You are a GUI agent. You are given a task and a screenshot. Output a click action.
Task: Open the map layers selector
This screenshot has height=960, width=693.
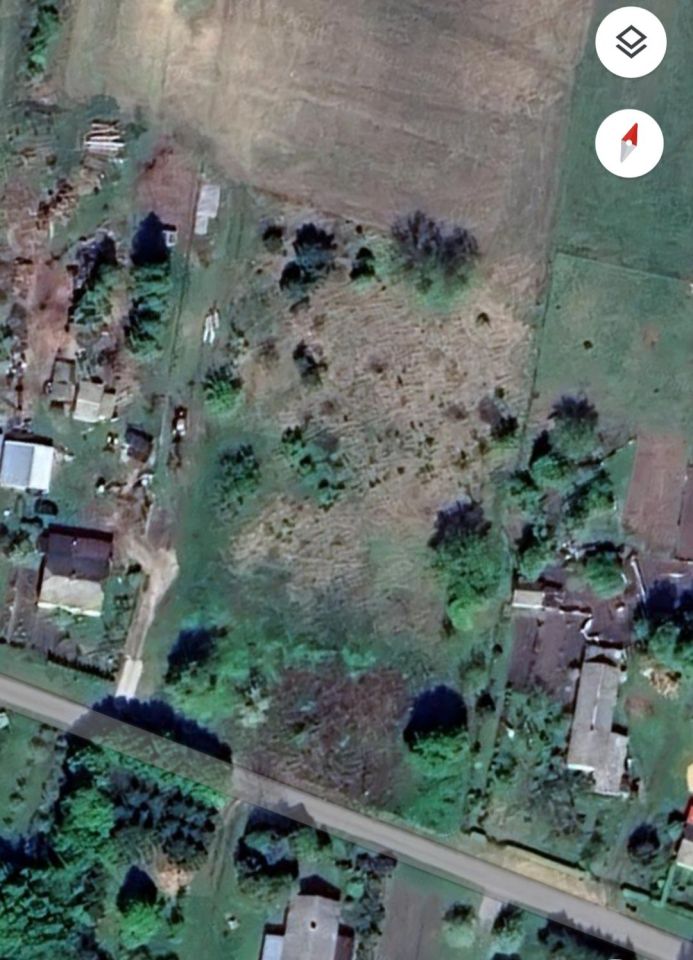pyautogui.click(x=630, y=42)
